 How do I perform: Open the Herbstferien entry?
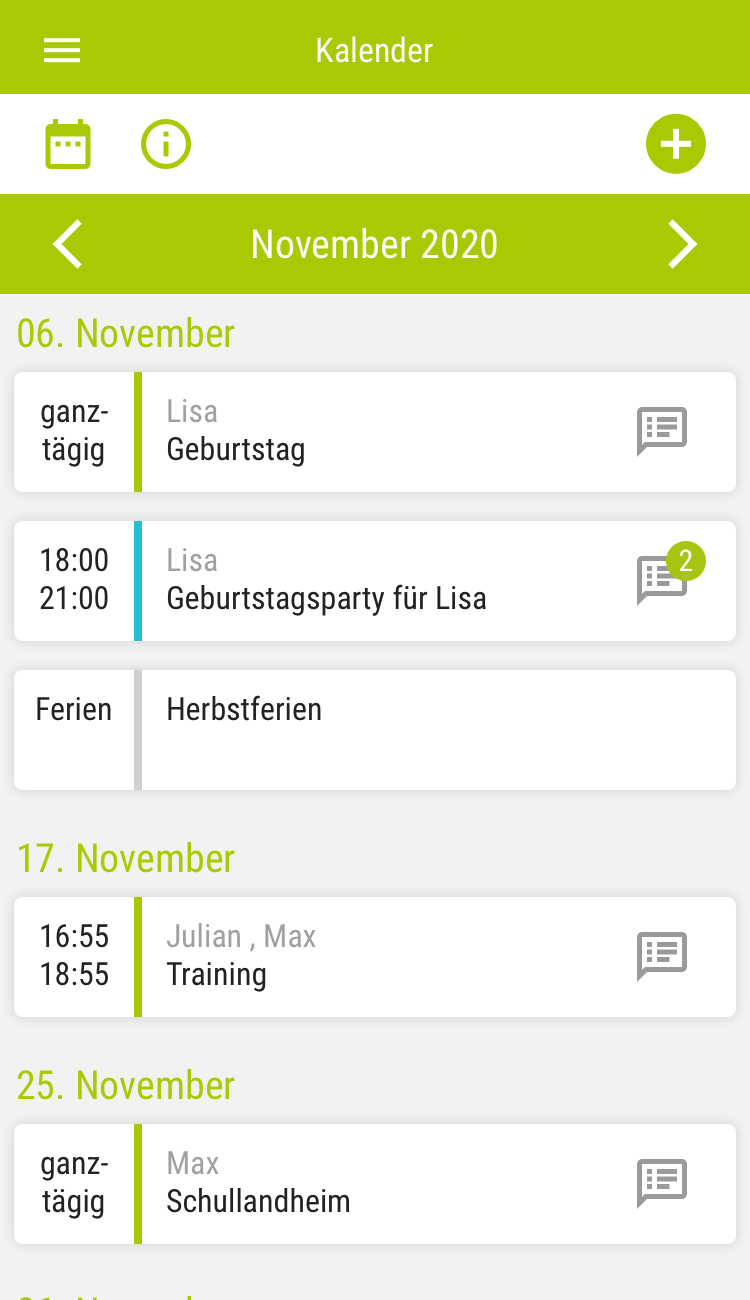[x=375, y=730]
